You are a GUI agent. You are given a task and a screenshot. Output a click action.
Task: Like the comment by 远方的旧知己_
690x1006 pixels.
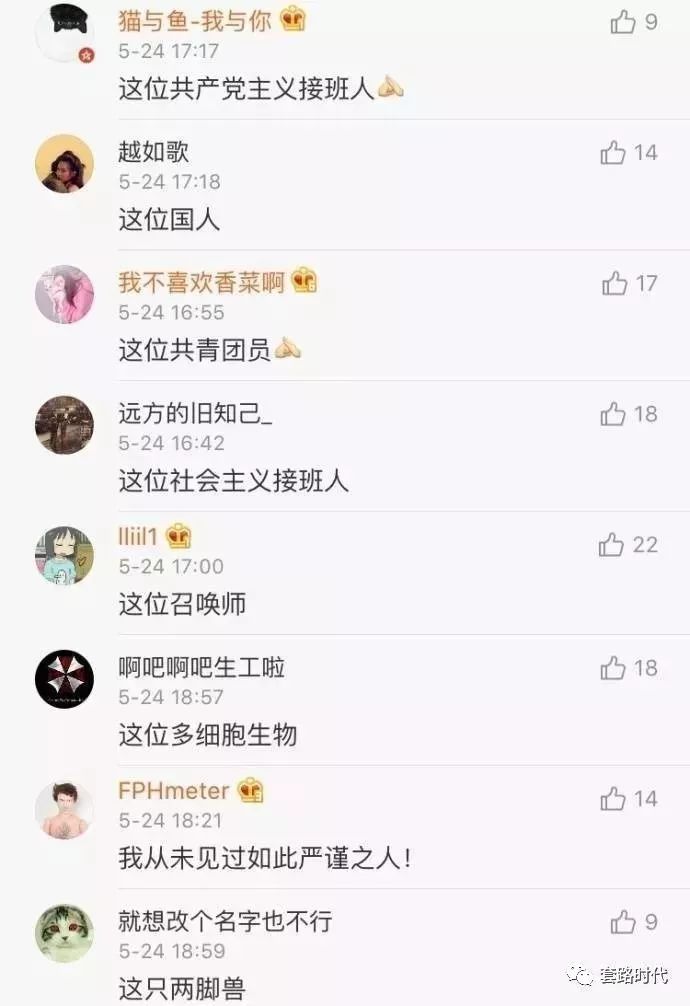[x=613, y=414]
